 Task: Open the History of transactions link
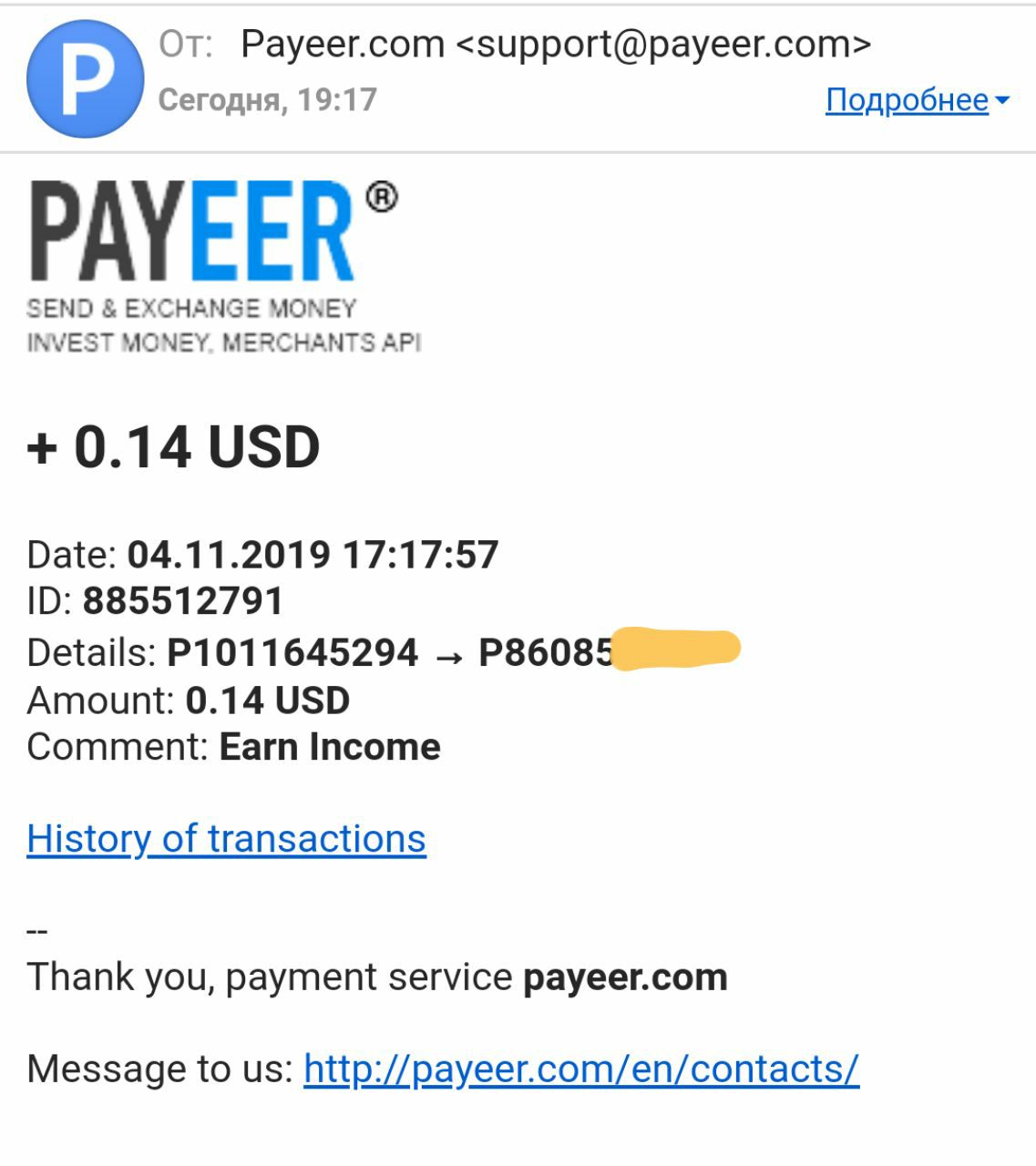click(226, 839)
